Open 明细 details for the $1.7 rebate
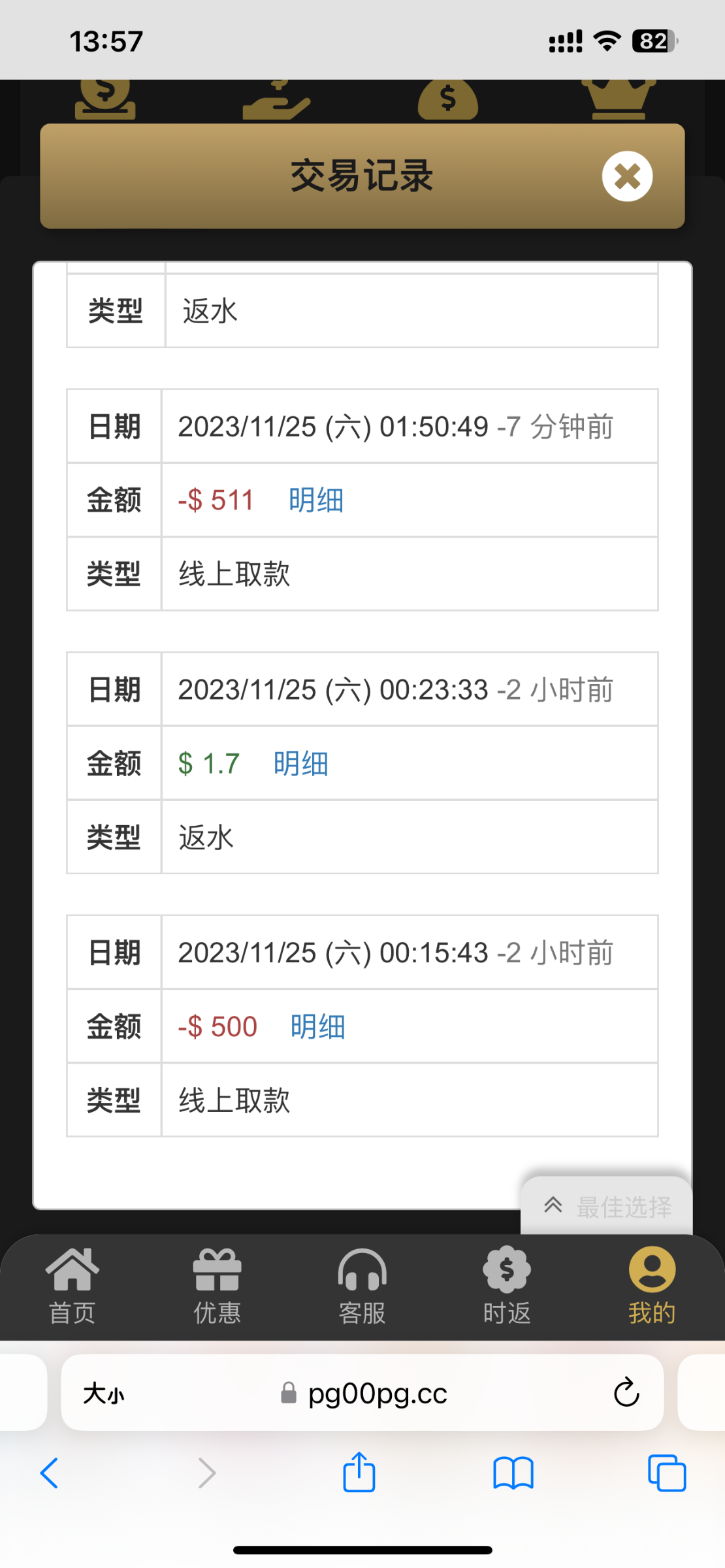This screenshot has width=725, height=1568. click(x=300, y=764)
